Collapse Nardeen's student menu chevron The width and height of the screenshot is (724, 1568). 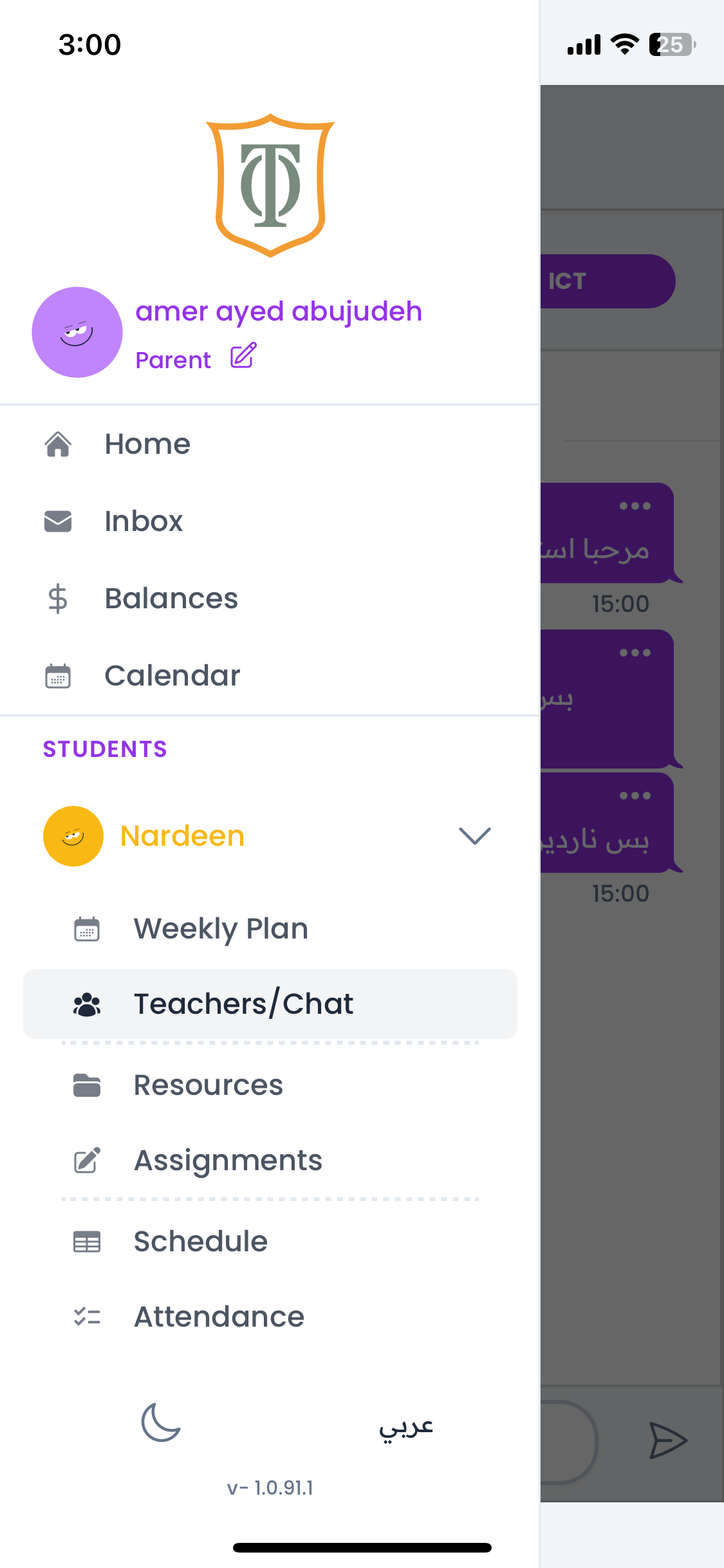pyautogui.click(x=474, y=835)
